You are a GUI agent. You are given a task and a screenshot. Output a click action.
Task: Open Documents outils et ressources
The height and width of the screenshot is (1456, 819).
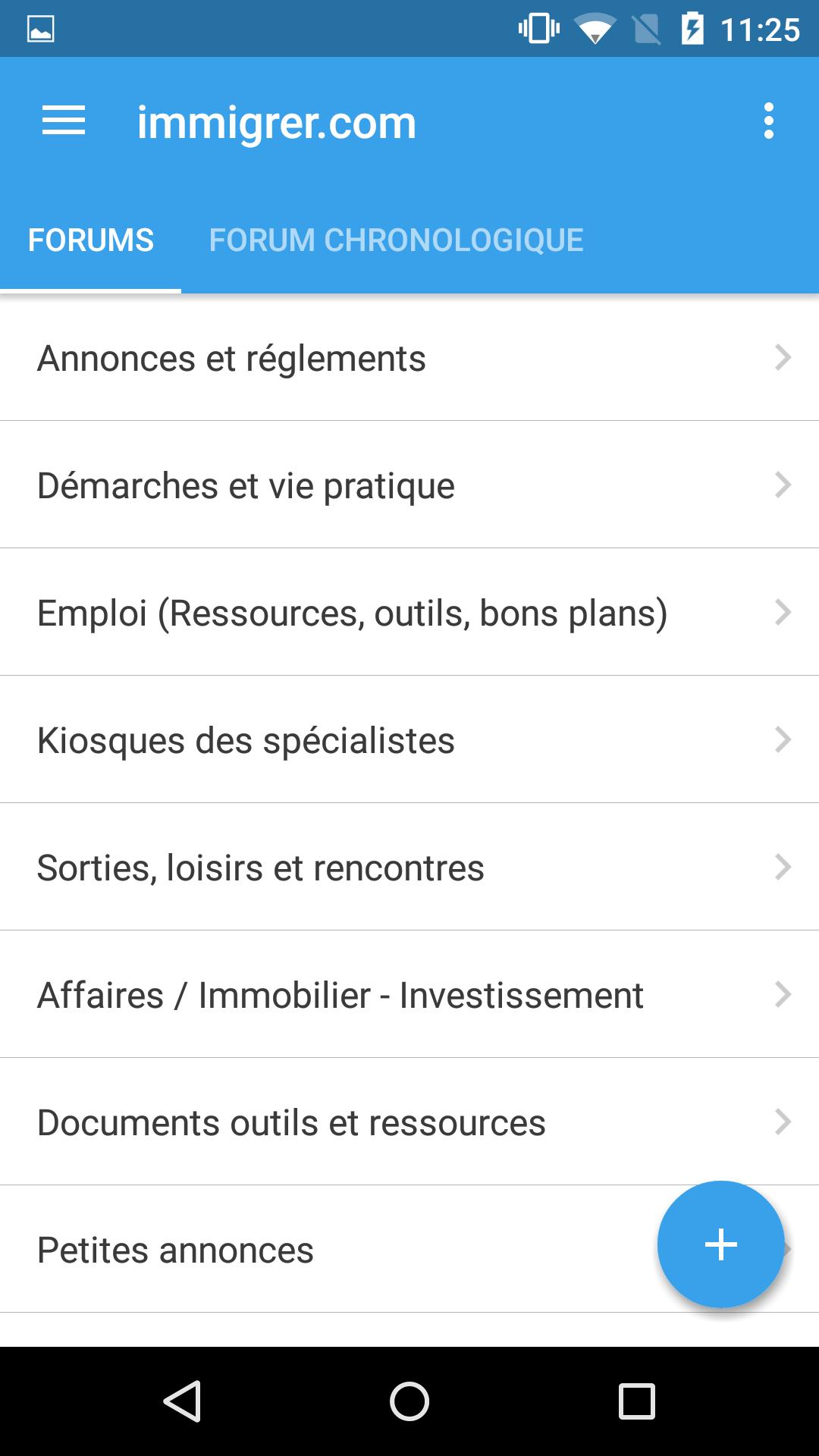point(409,1122)
